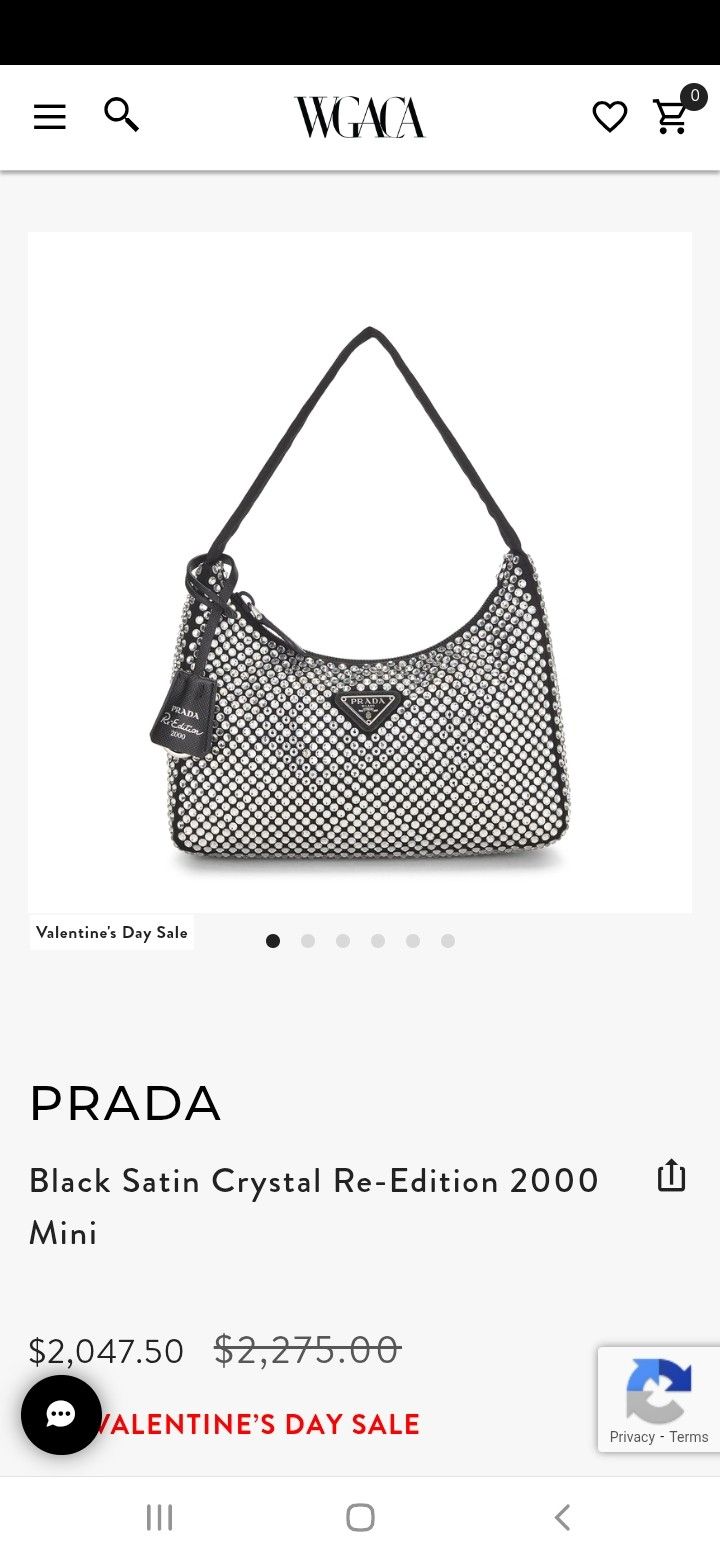
Task: Go back with system back button
Action: click(562, 1517)
